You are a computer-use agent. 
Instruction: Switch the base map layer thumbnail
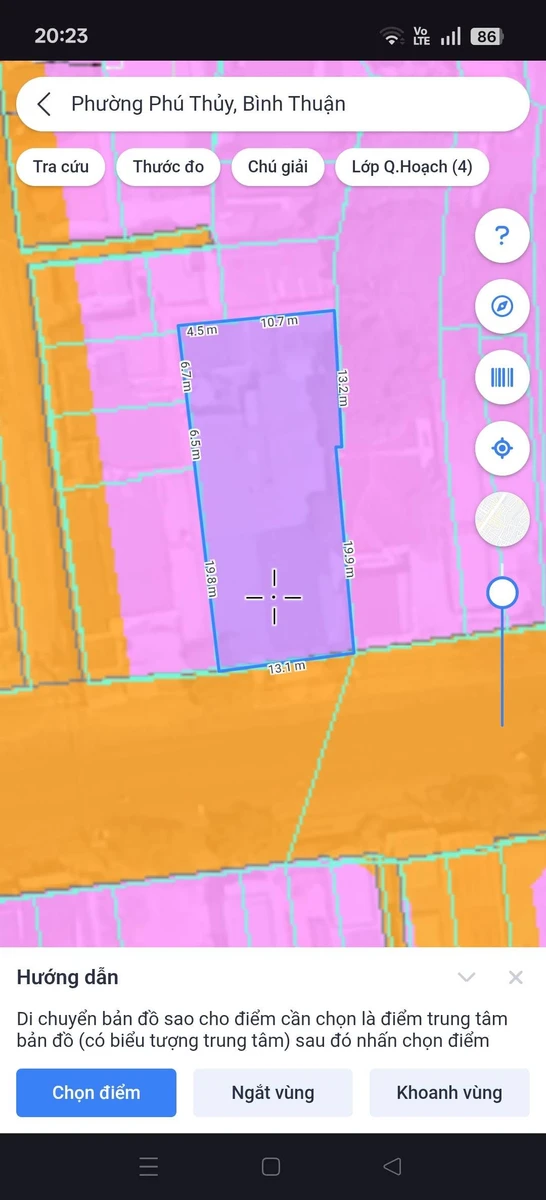(502, 520)
